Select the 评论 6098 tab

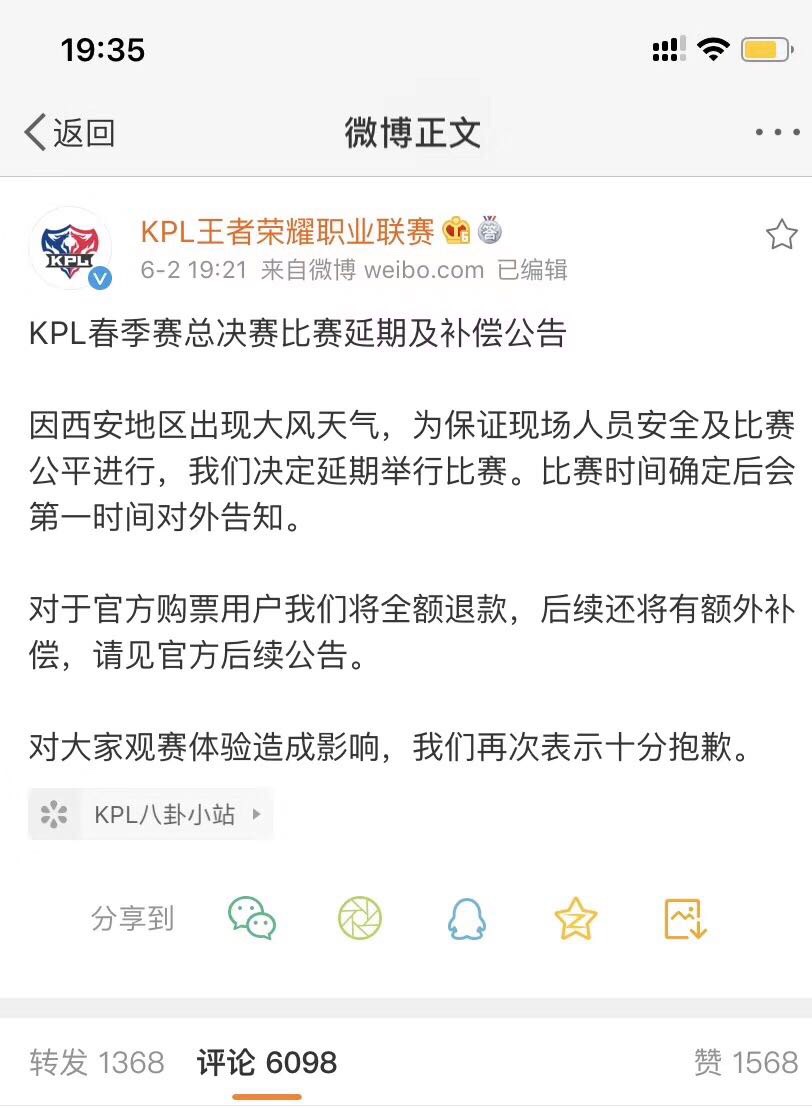267,1062
